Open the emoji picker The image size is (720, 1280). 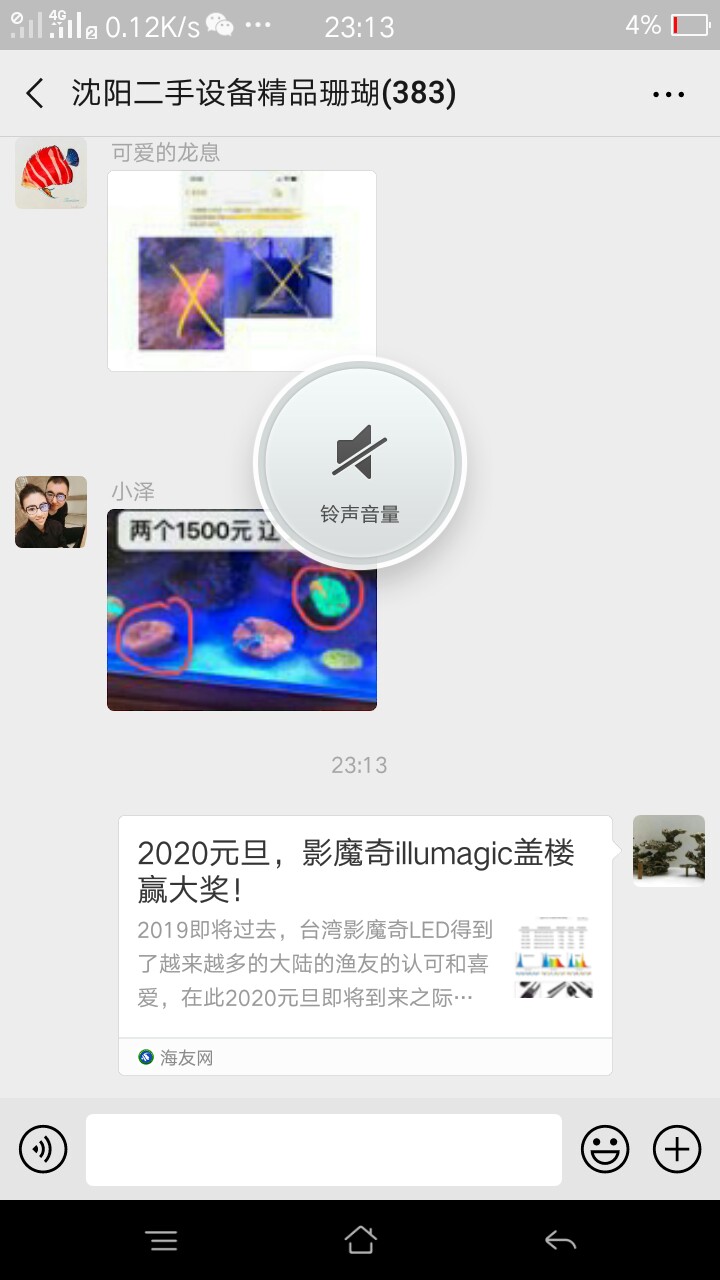pos(605,1149)
